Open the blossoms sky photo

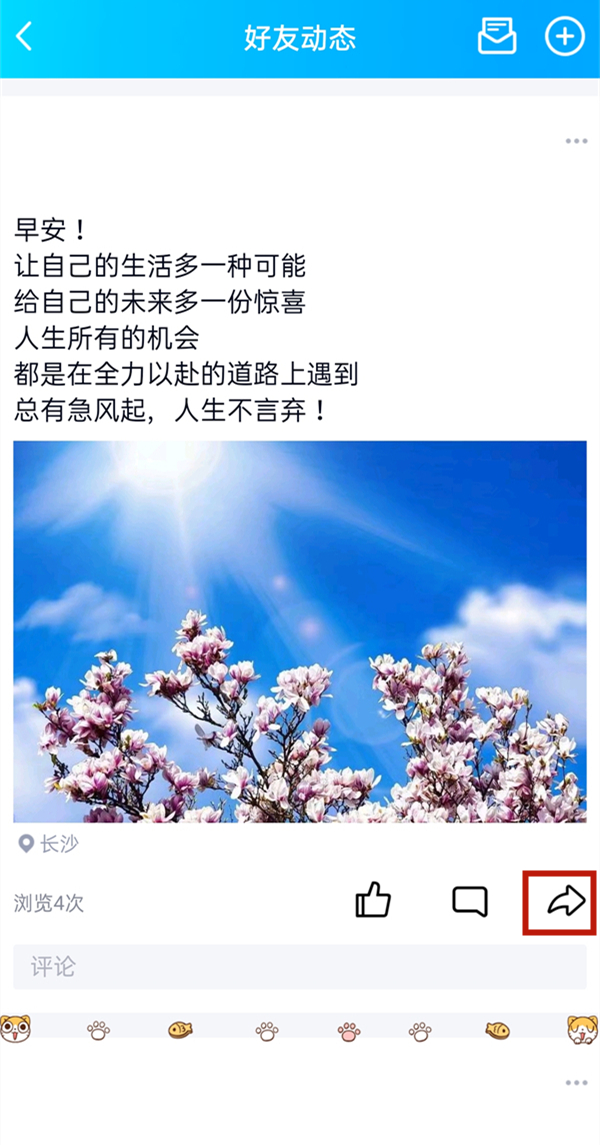click(x=300, y=631)
